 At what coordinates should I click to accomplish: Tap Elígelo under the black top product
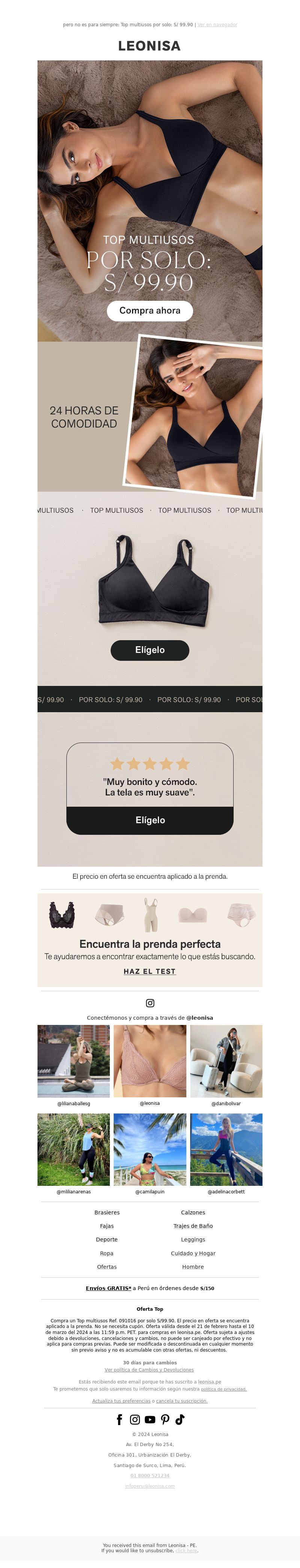(150, 650)
